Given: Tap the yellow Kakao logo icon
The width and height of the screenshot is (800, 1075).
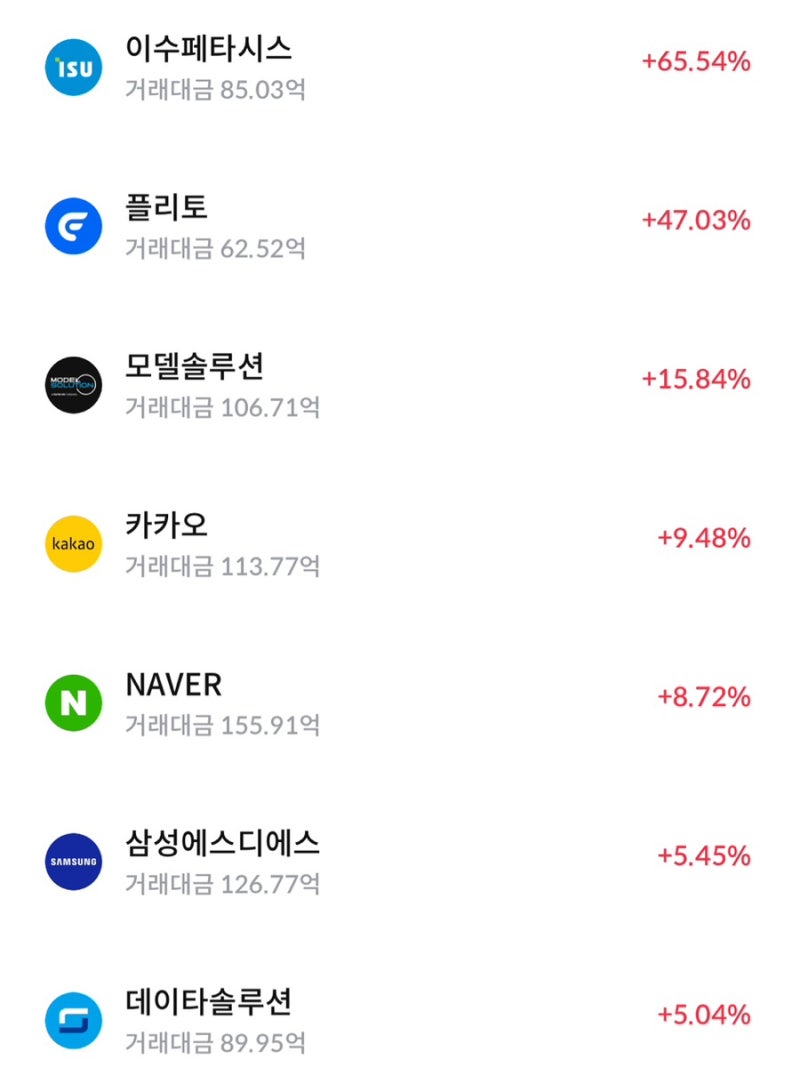Looking at the screenshot, I should tap(73, 543).
